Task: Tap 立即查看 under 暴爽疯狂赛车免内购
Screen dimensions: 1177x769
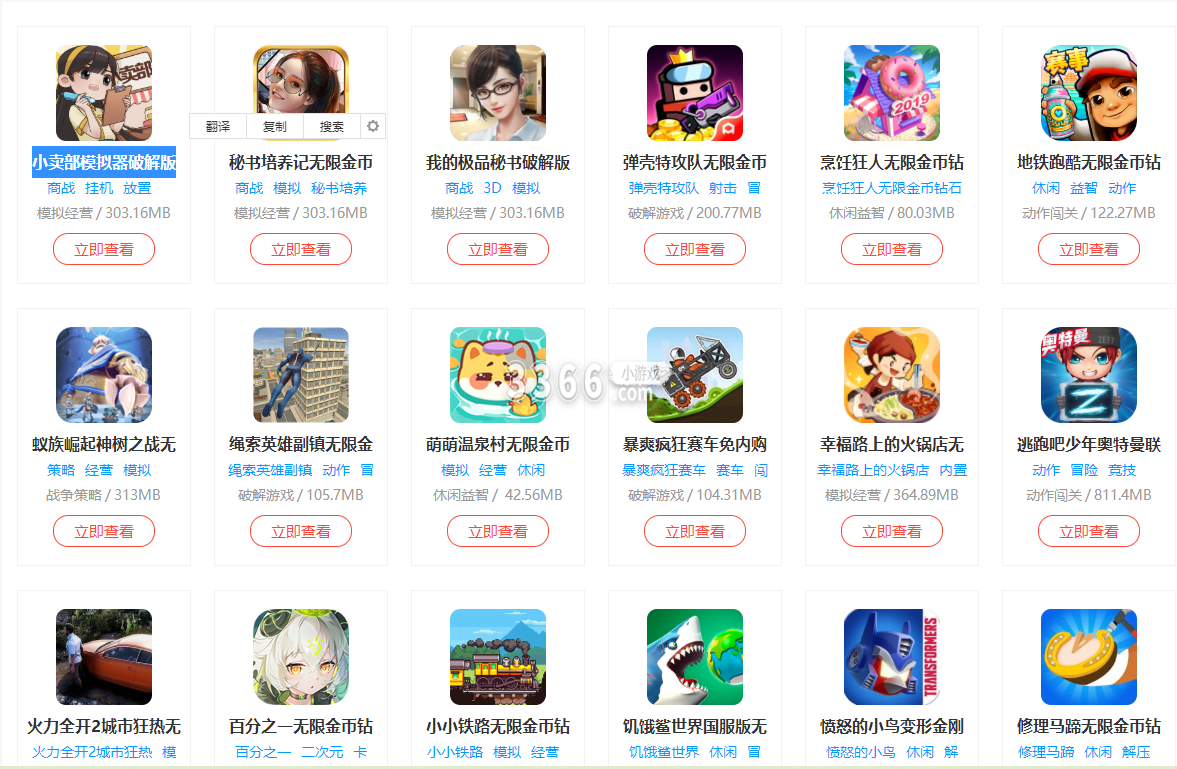Action: pos(695,531)
